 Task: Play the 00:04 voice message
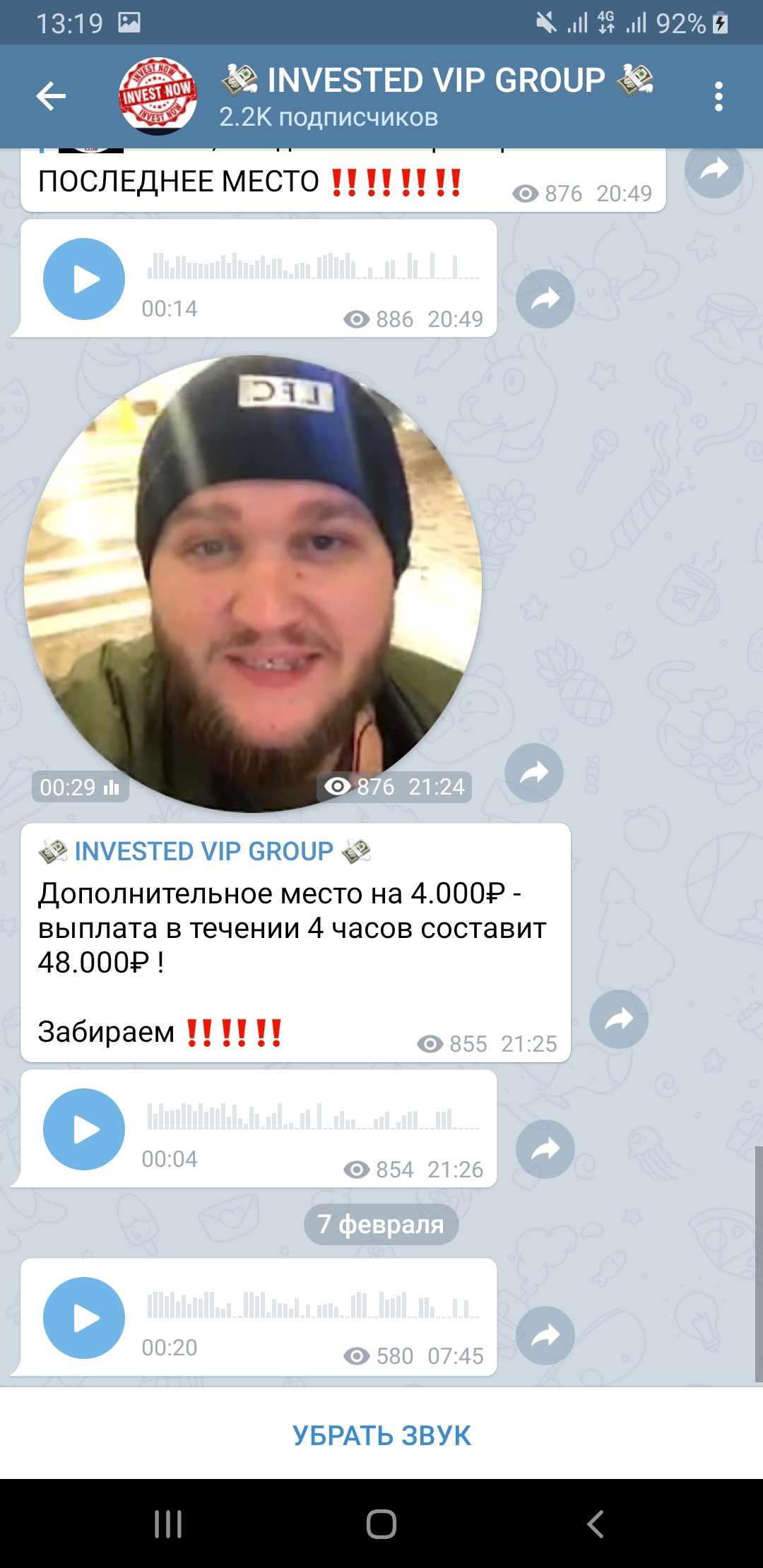(84, 1129)
